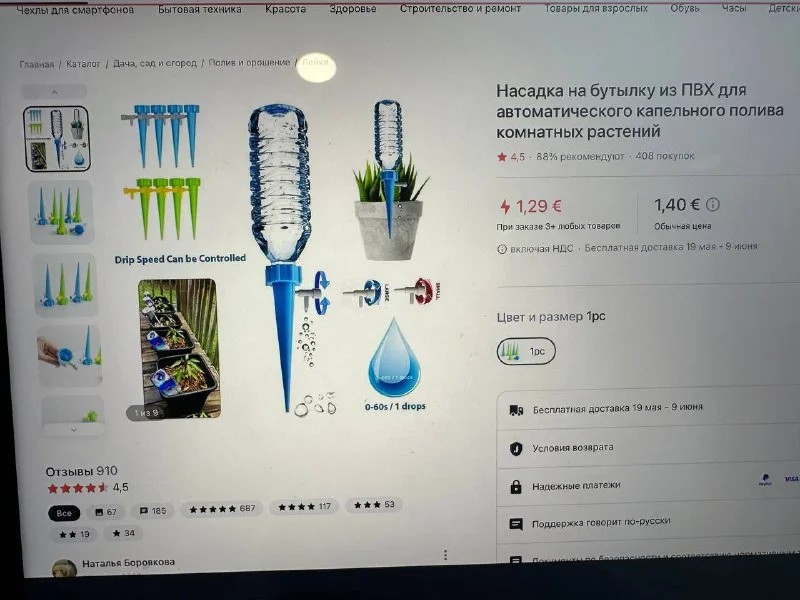Filter reviews by five stars 687

(x=222, y=508)
